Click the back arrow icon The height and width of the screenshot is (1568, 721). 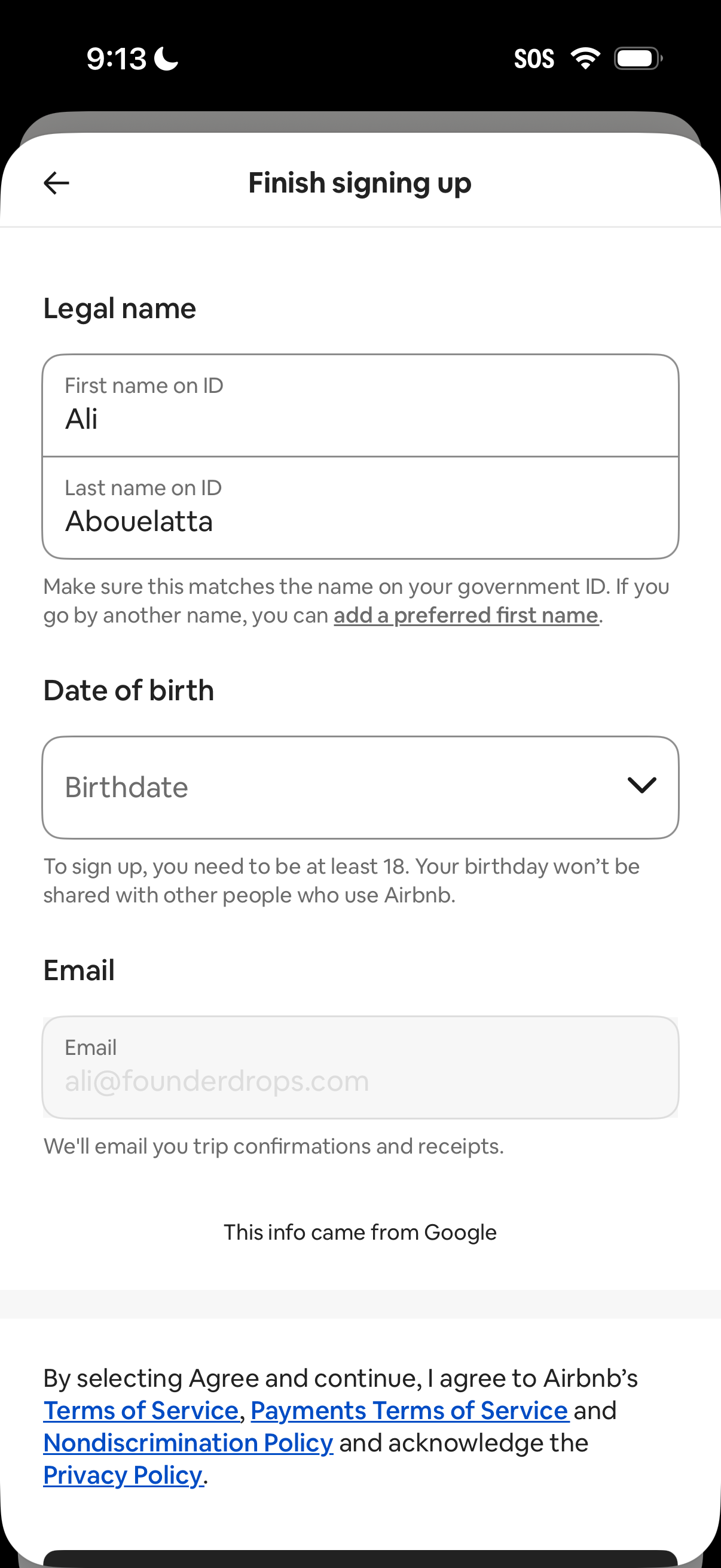(x=56, y=182)
